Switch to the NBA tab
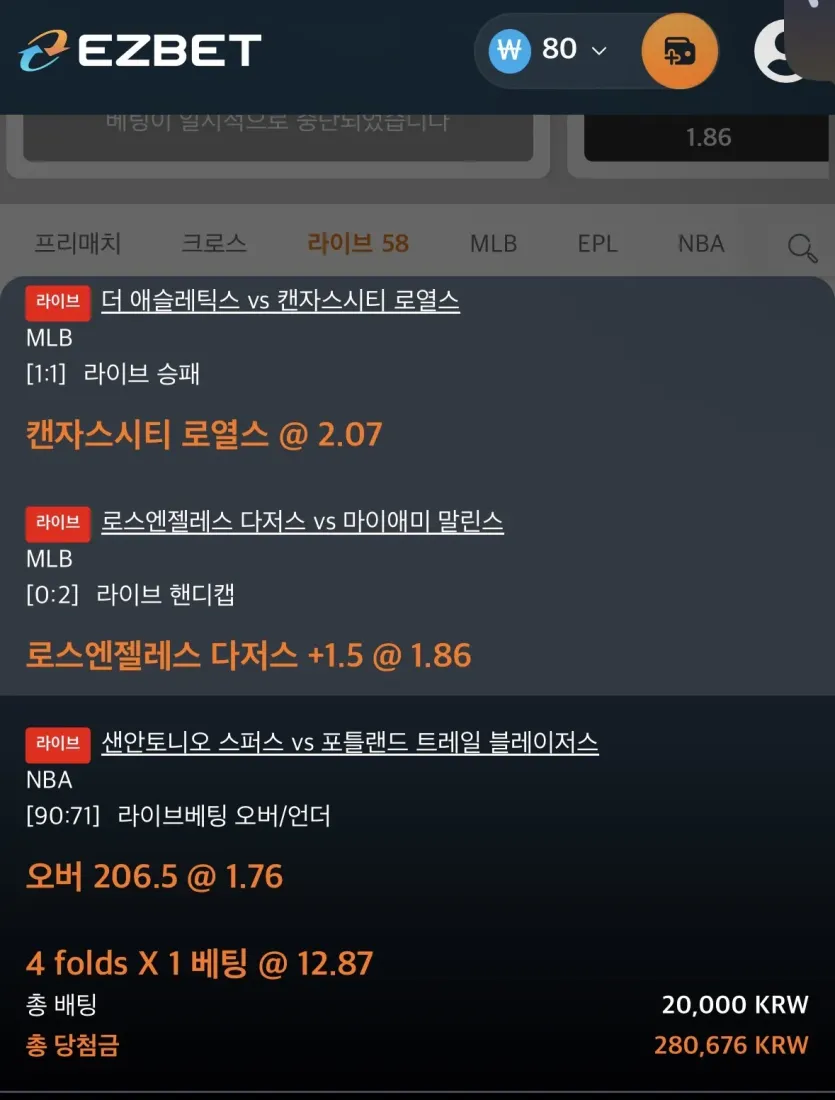 click(x=701, y=243)
